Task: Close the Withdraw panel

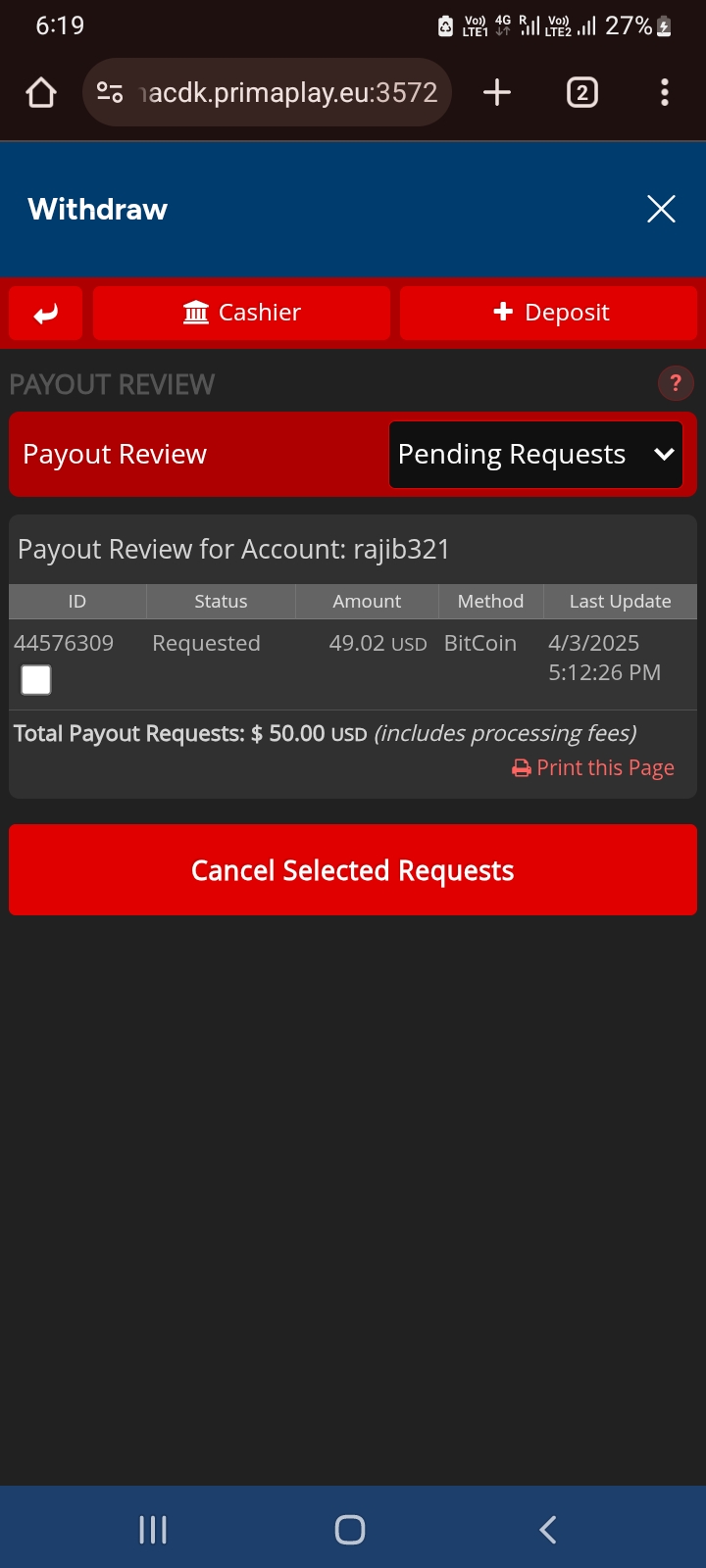Action: 661,209
